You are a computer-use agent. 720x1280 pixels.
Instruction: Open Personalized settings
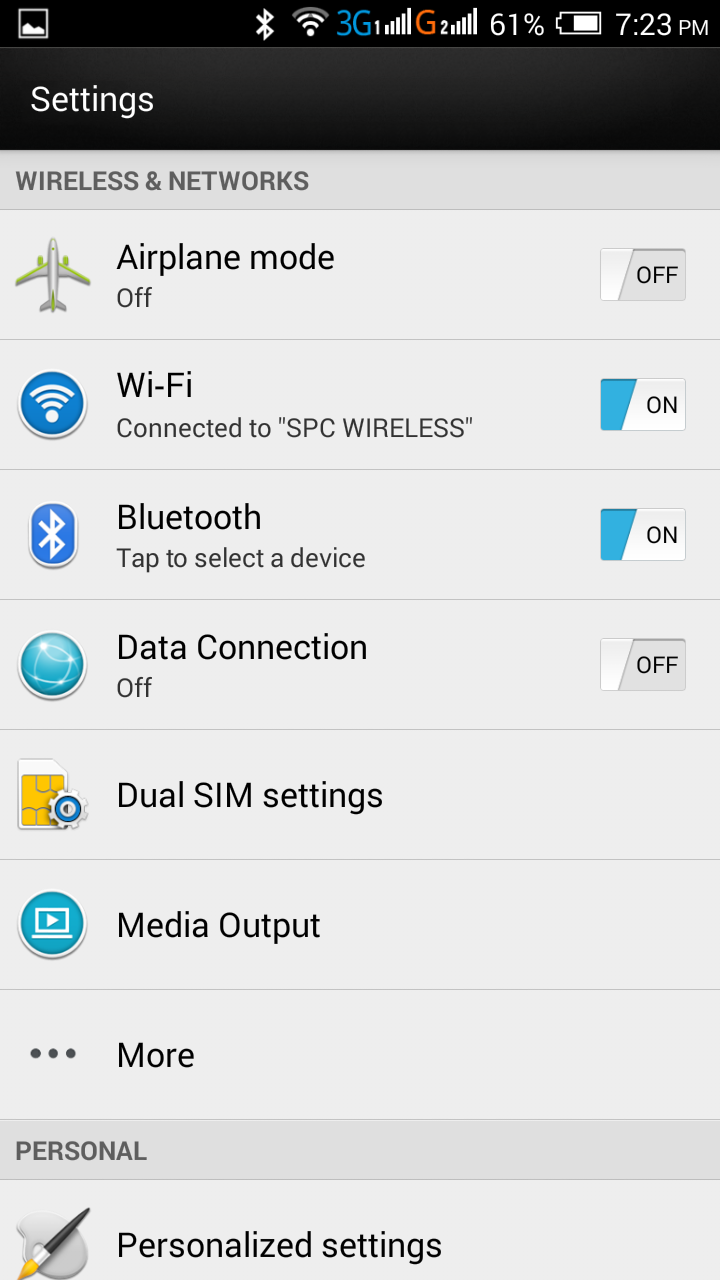pos(279,1245)
